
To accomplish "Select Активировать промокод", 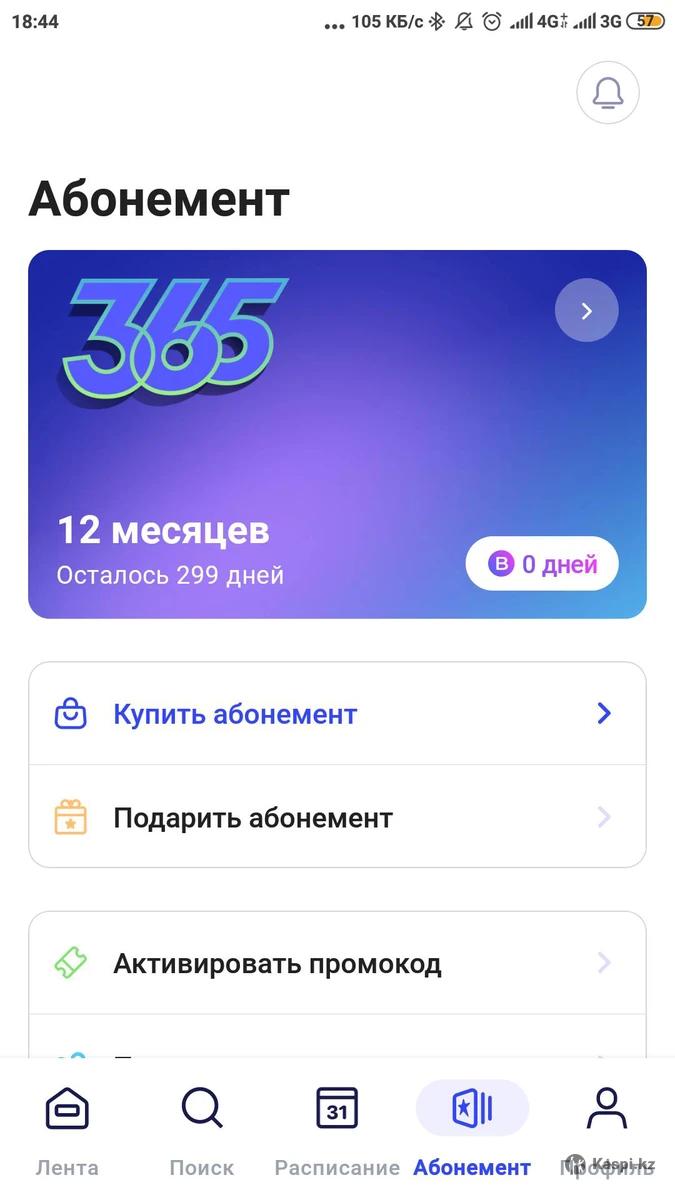I will tap(337, 964).
